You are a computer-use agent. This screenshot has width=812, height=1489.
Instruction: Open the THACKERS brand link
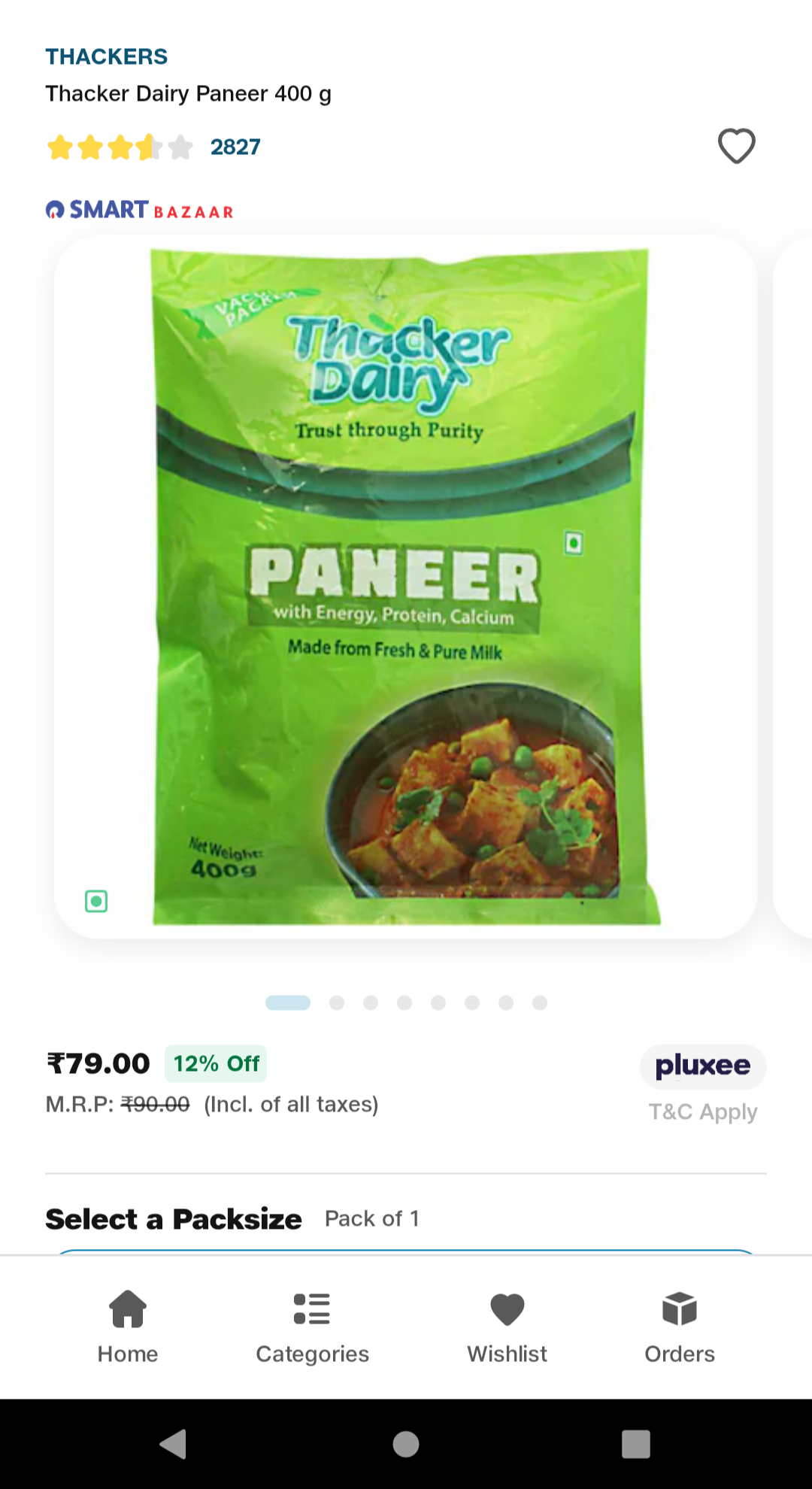(x=106, y=56)
